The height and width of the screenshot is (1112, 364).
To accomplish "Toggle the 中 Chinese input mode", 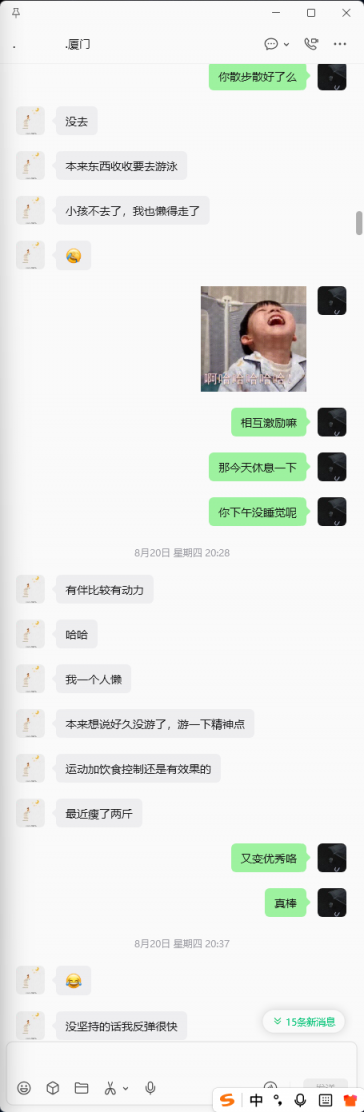I will pyautogui.click(x=256, y=1100).
